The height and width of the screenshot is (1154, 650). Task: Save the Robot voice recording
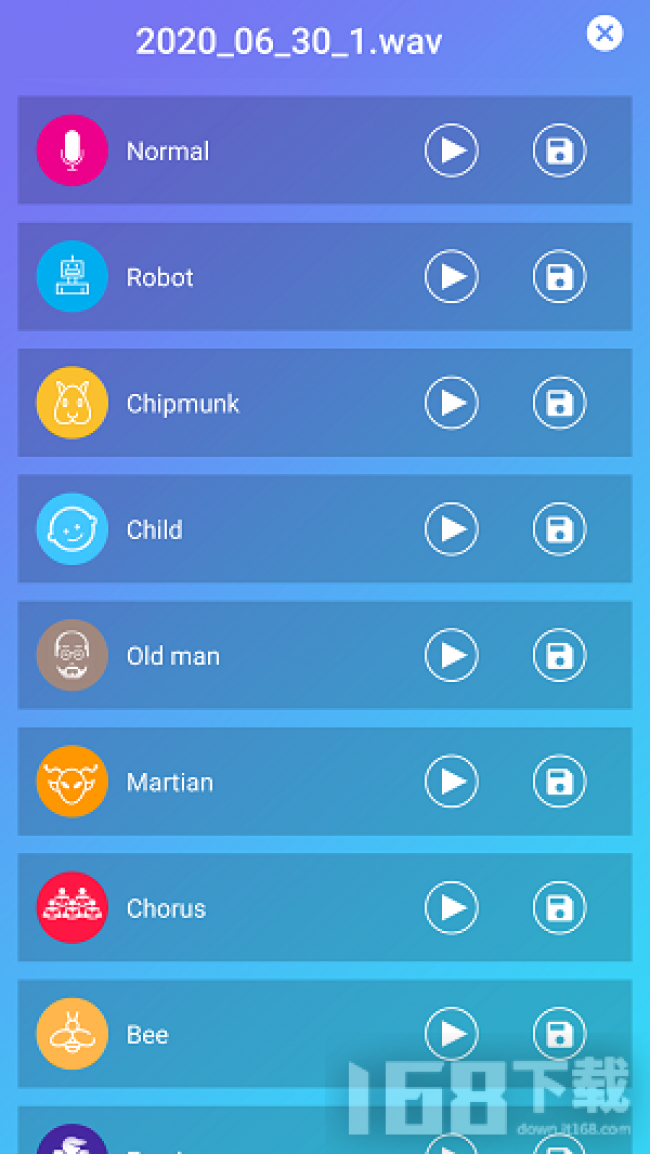pos(559,277)
